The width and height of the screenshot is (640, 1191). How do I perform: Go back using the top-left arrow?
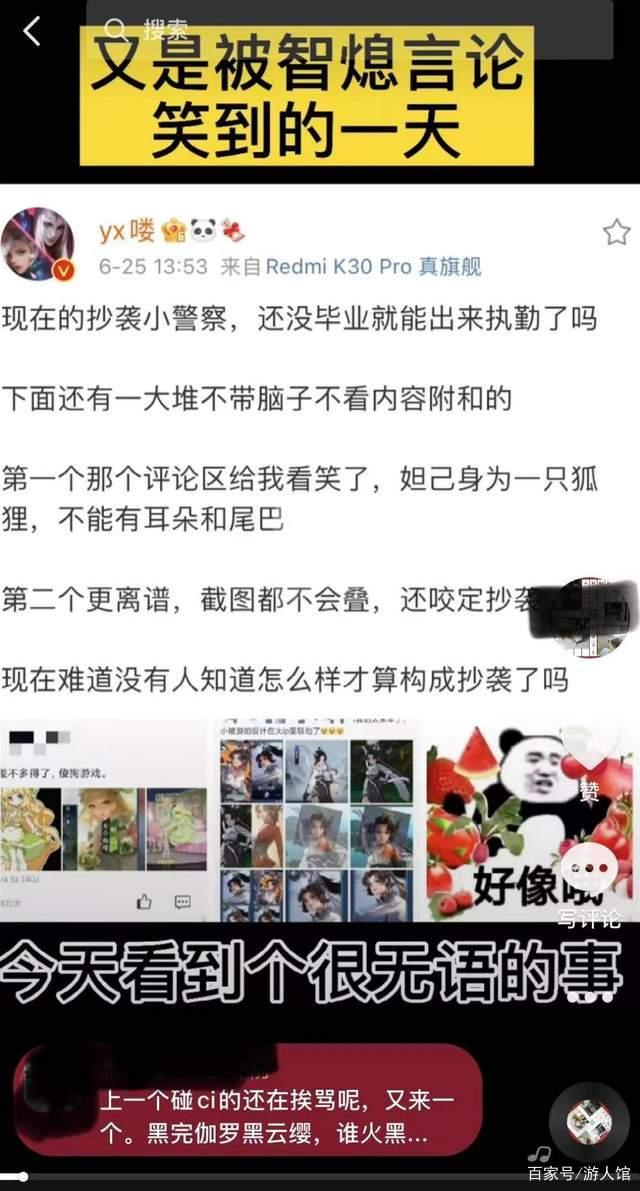pos(32,31)
